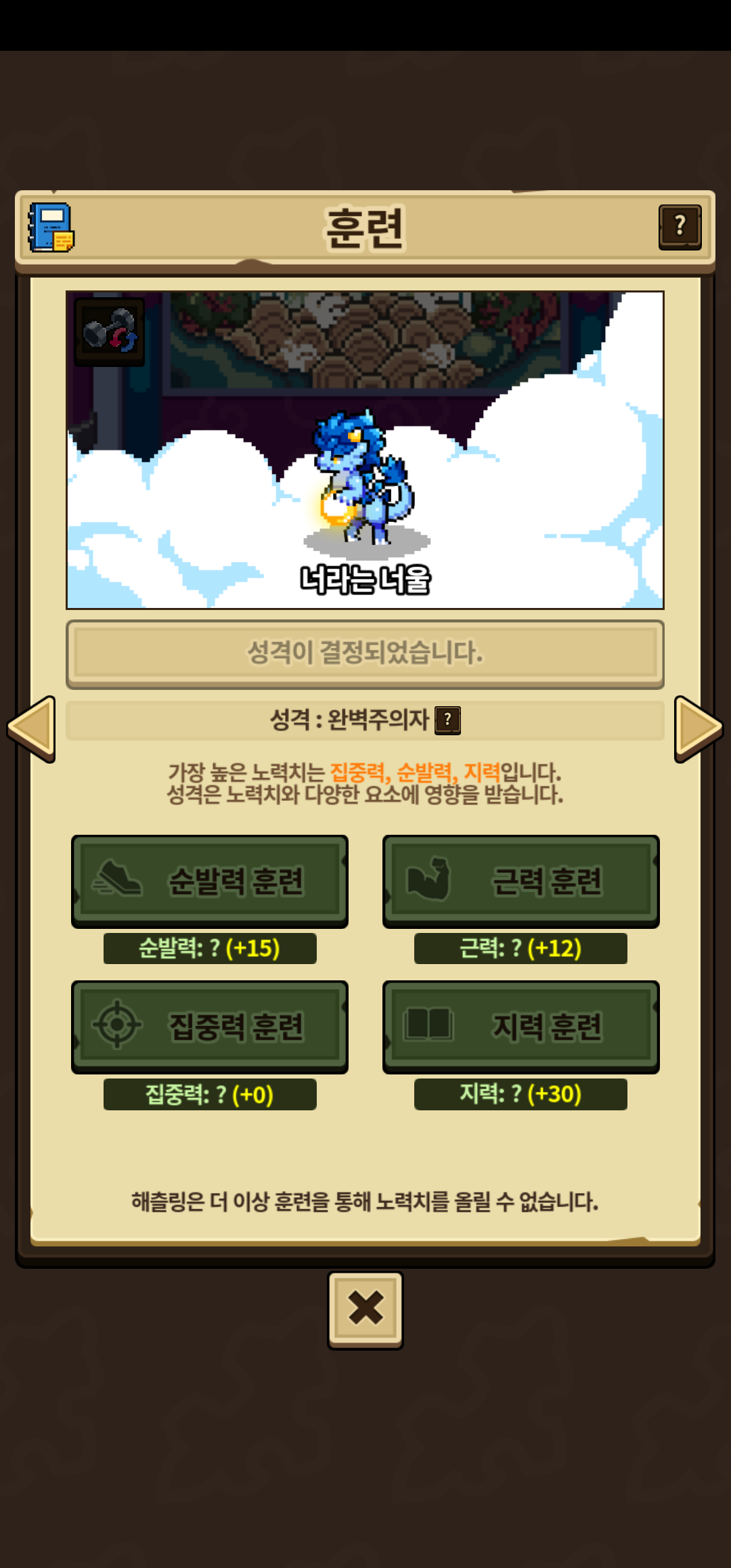Select the 근력 훈련 button
The height and width of the screenshot is (1568, 731).
pyautogui.click(x=520, y=881)
